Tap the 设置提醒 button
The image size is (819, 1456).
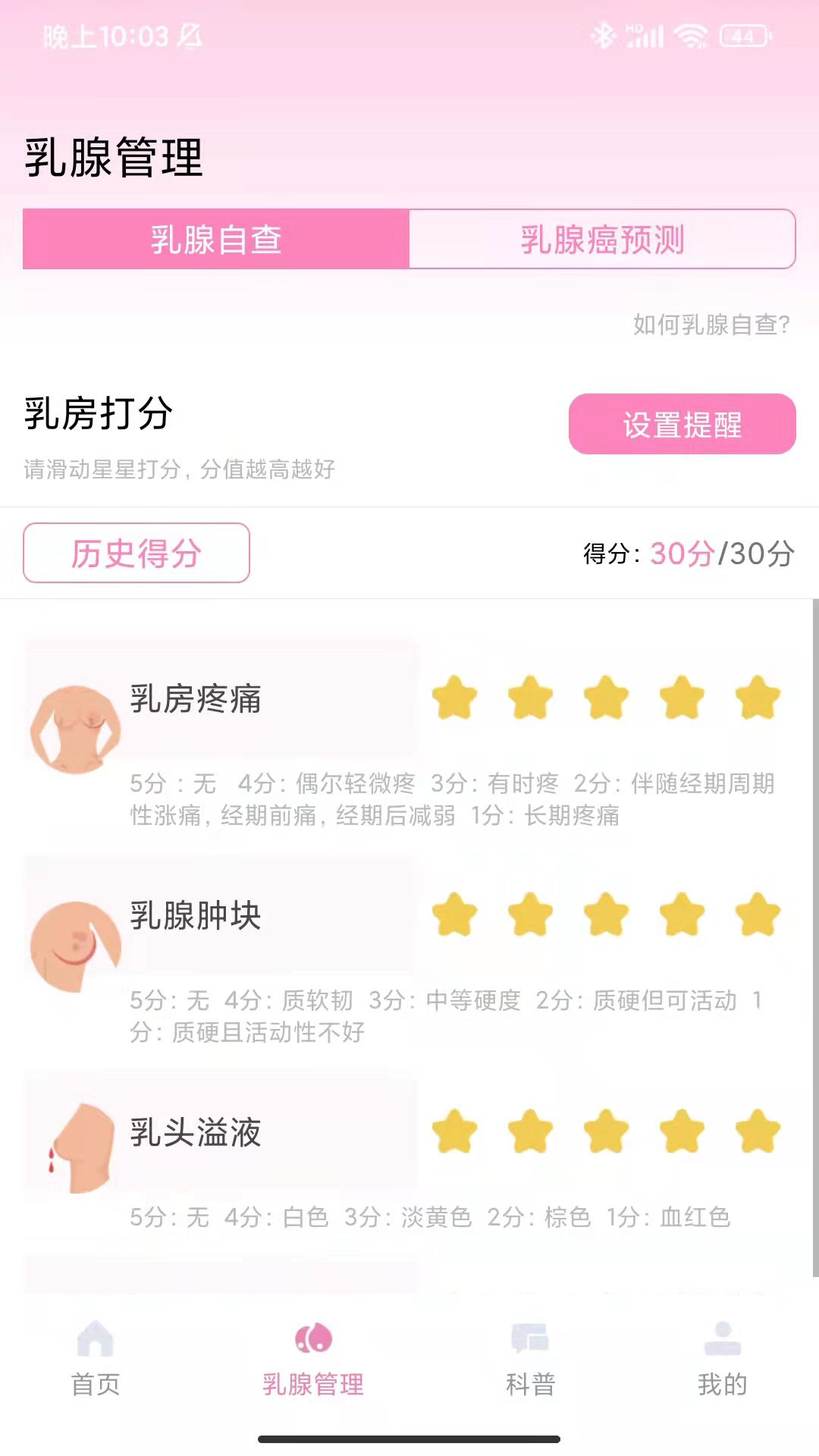click(x=682, y=424)
